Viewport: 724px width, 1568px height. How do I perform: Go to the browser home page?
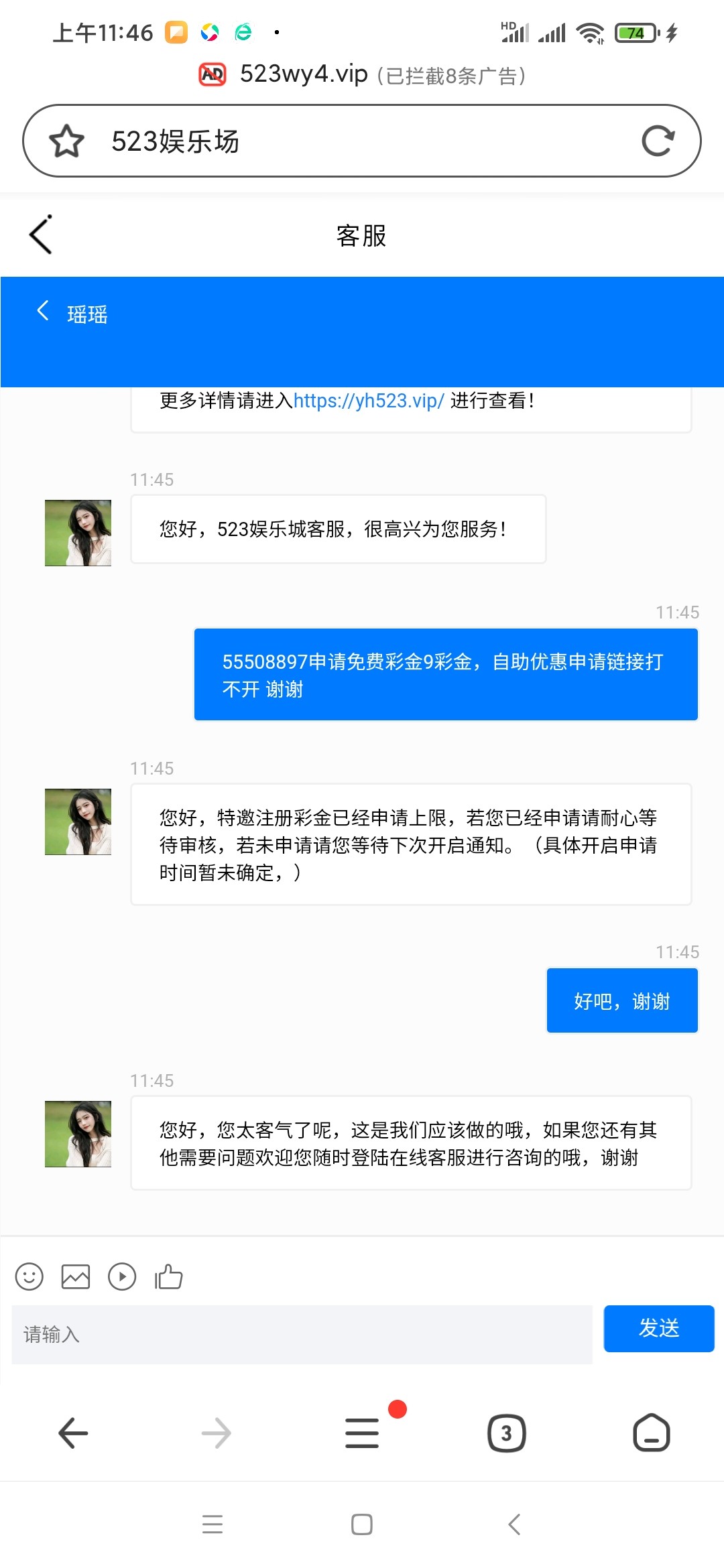pyautogui.click(x=651, y=1433)
